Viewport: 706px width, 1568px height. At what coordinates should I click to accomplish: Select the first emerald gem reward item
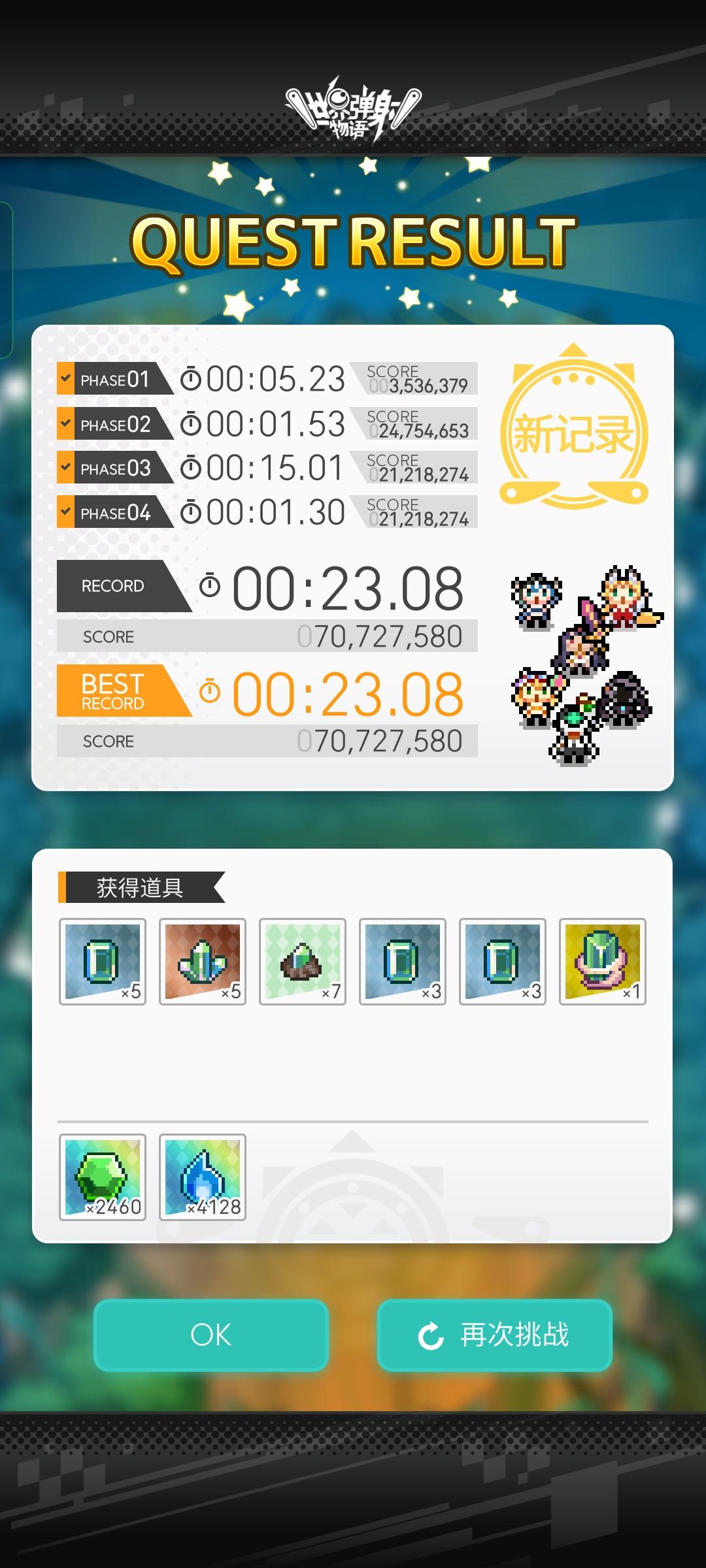[103, 960]
